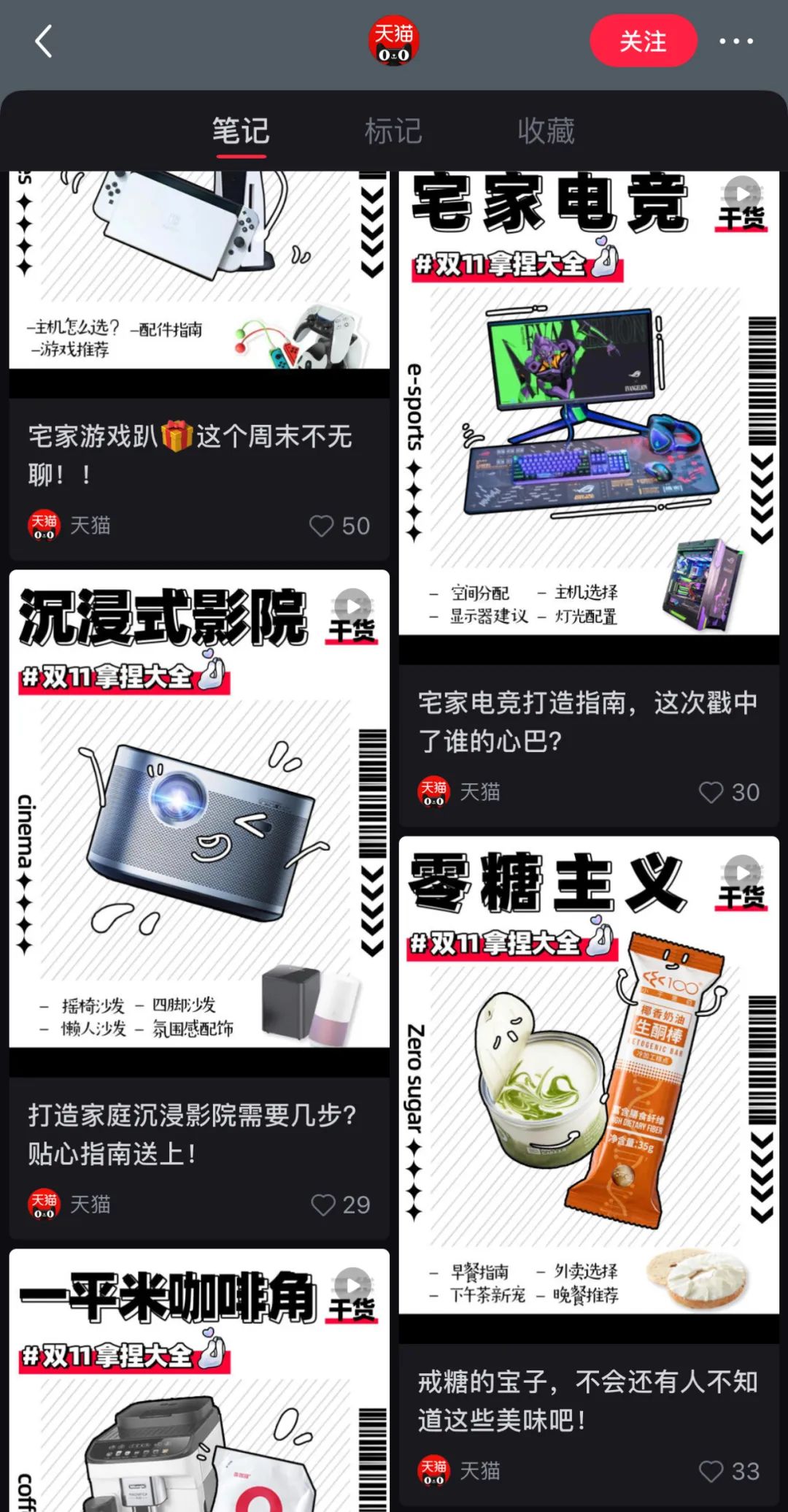Like the 宅家电竞打造指南 note
The height and width of the screenshot is (1512, 788).
[711, 792]
